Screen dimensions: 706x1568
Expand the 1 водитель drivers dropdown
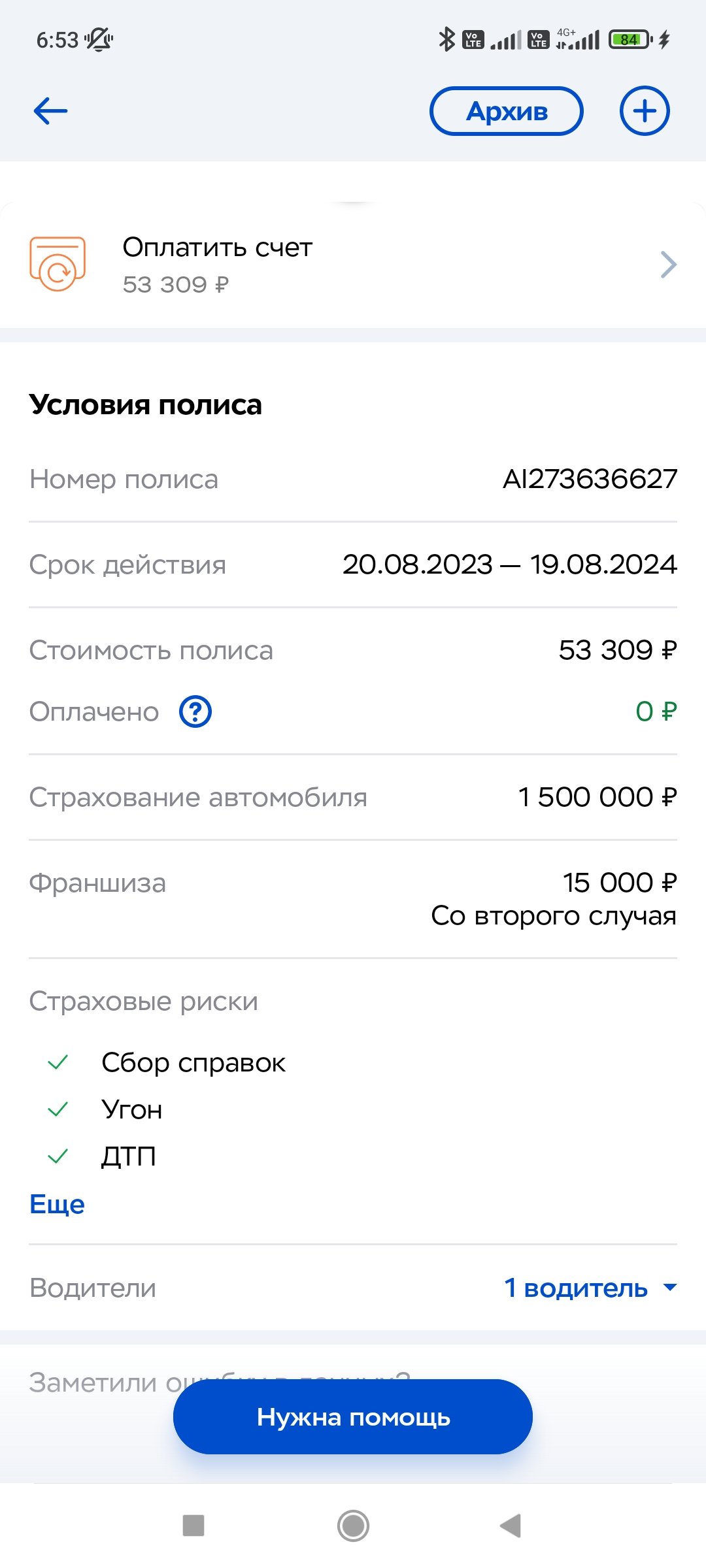pos(590,1288)
